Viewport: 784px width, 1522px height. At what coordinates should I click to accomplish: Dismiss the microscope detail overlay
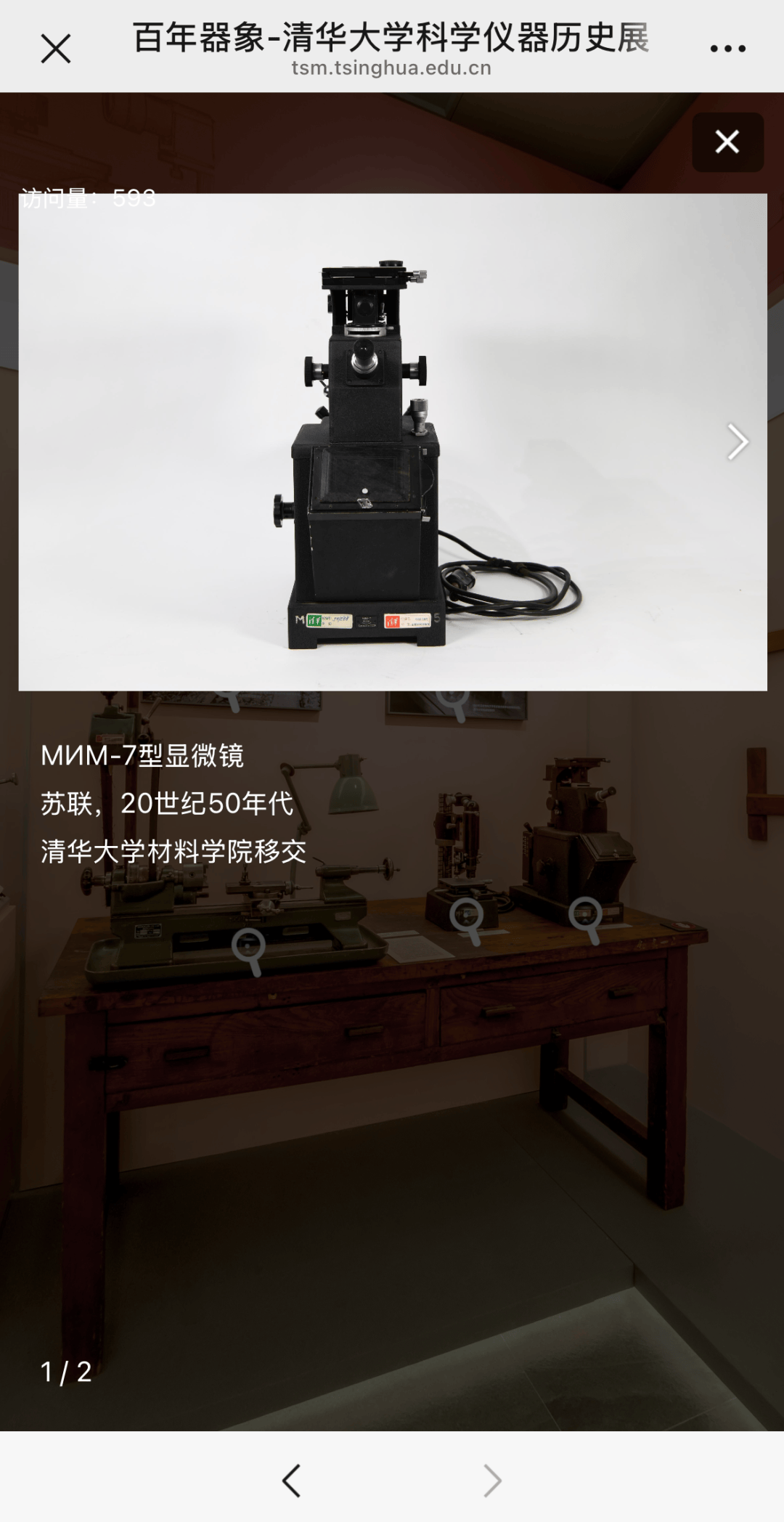[727, 142]
